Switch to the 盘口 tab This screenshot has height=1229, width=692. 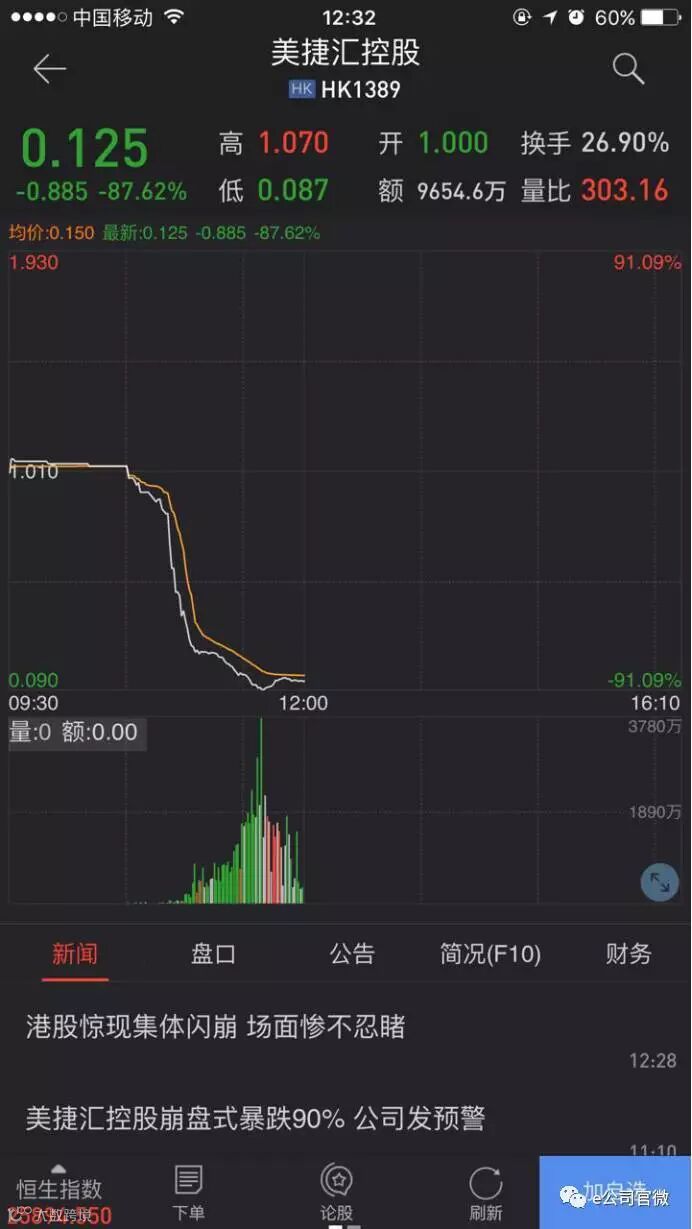click(x=213, y=954)
